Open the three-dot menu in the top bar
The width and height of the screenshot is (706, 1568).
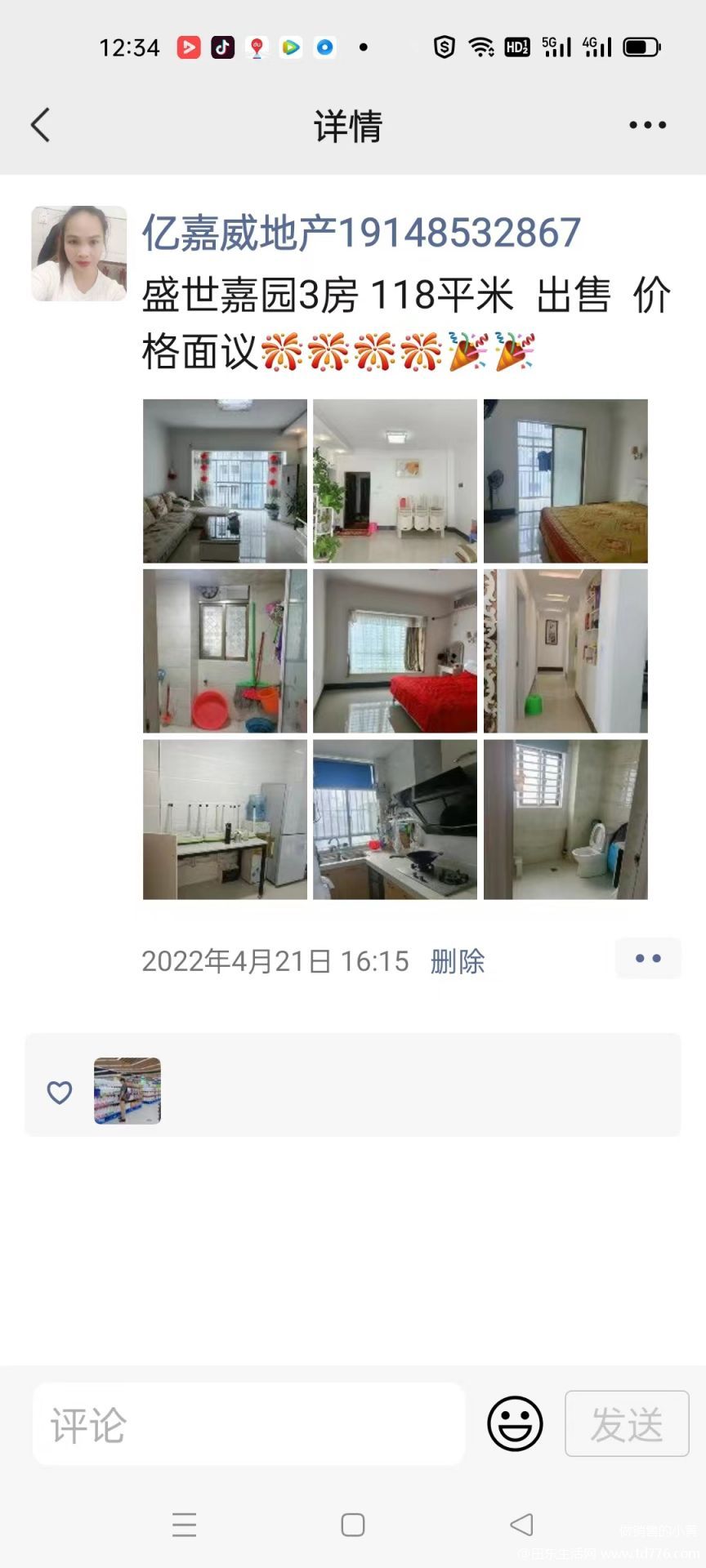point(647,125)
